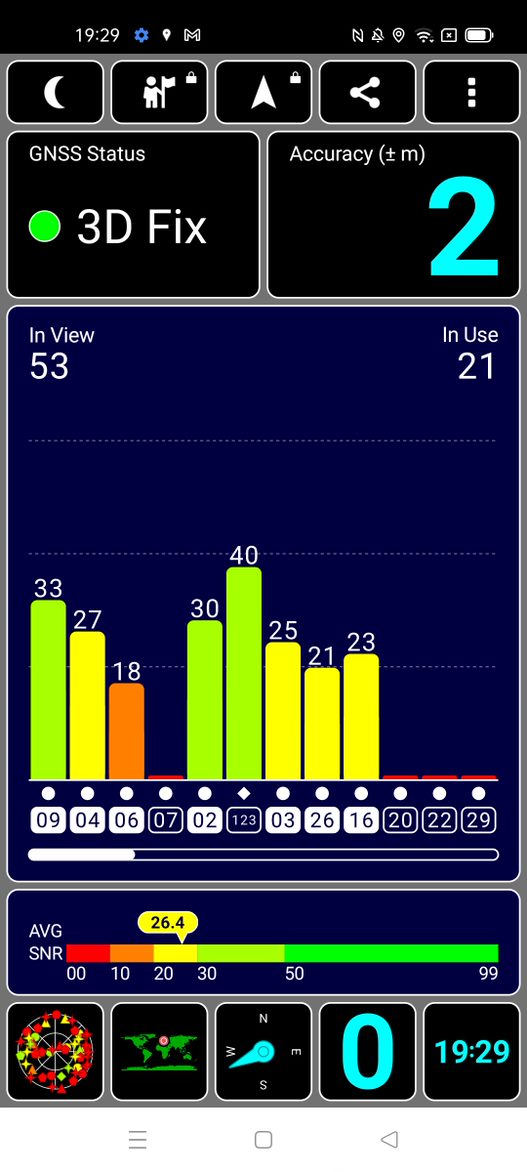Share the current GPS location
This screenshot has width=527, height=1172.
pyautogui.click(x=367, y=92)
